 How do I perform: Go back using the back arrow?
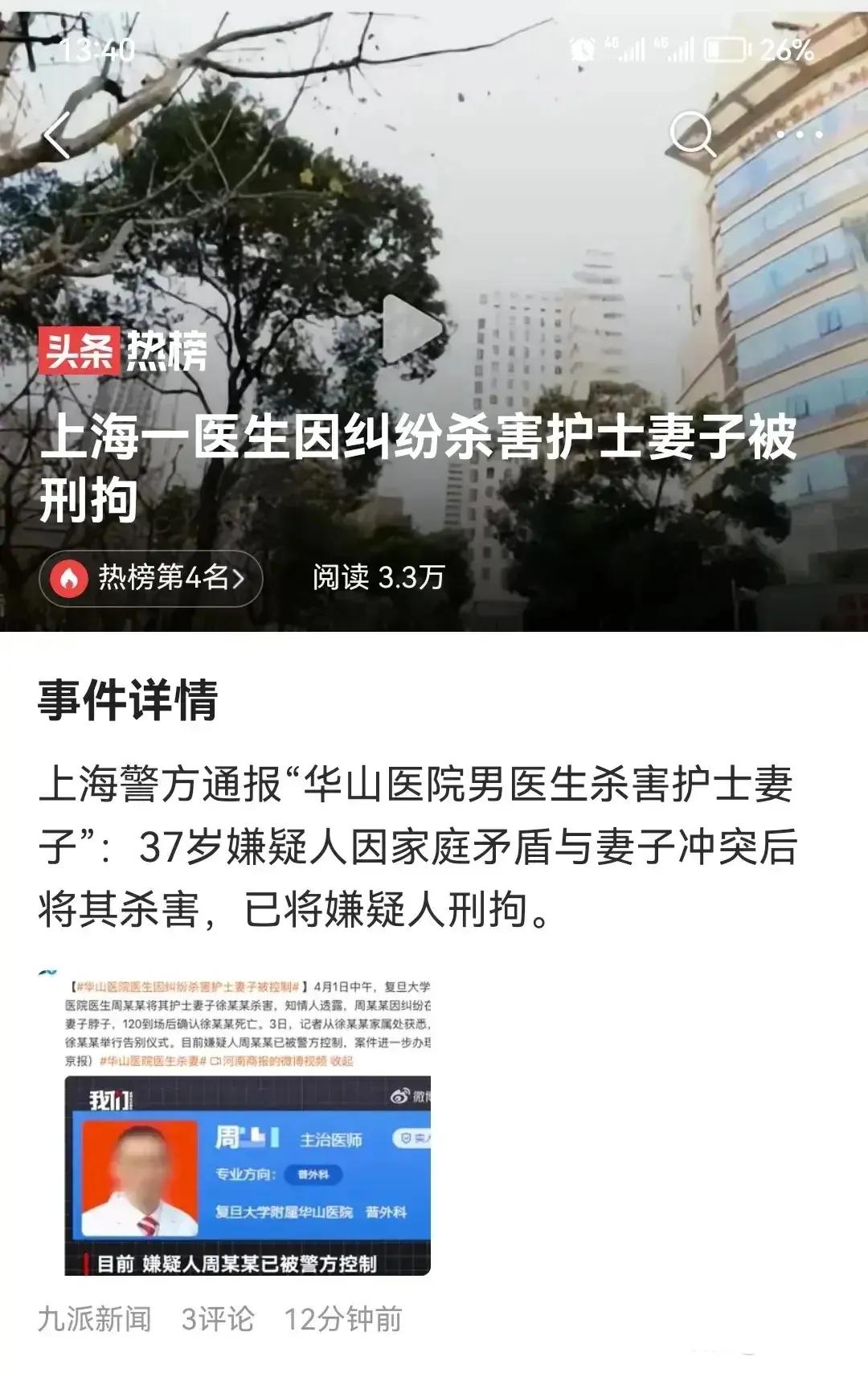[x=58, y=135]
